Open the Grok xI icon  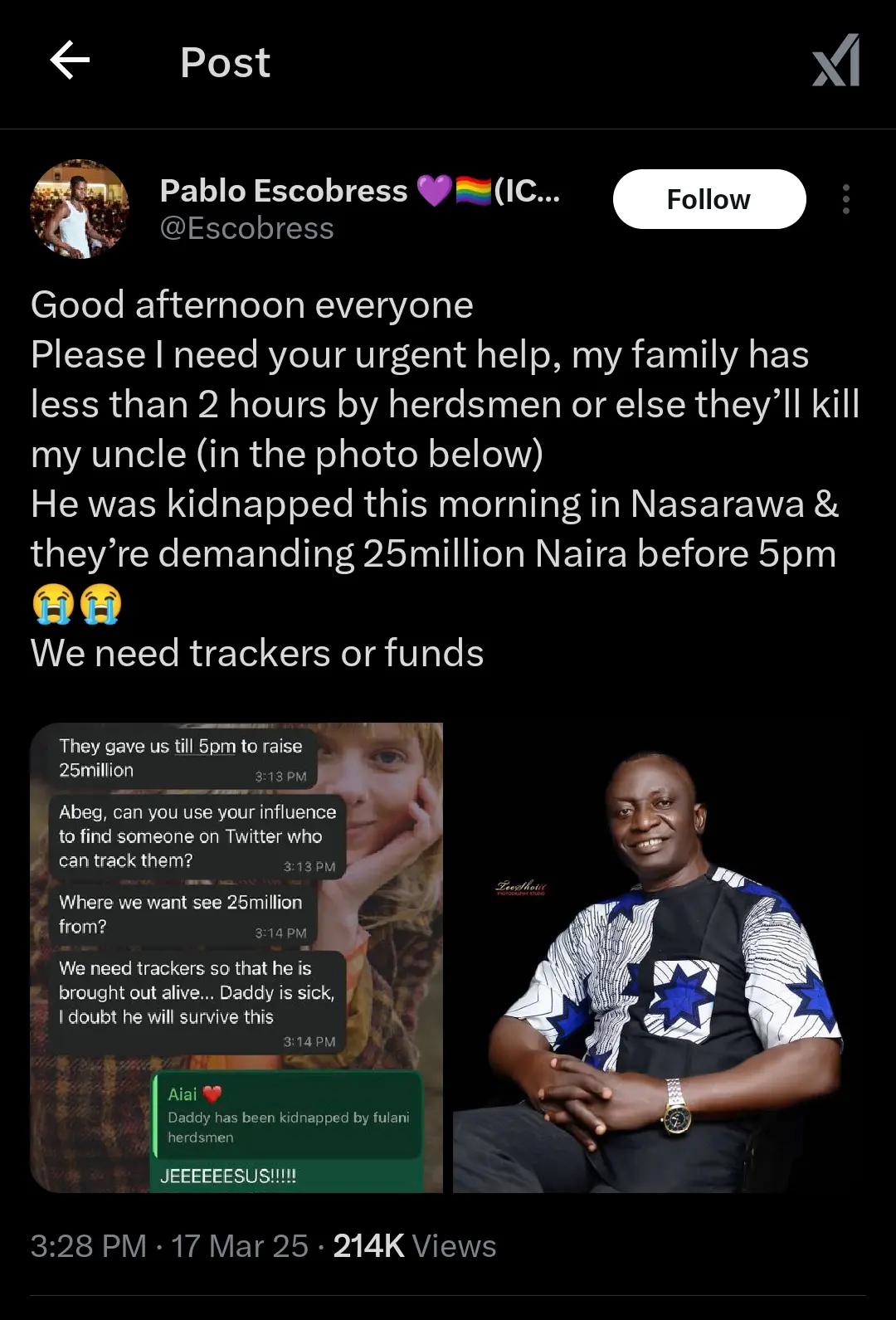pyautogui.click(x=835, y=61)
